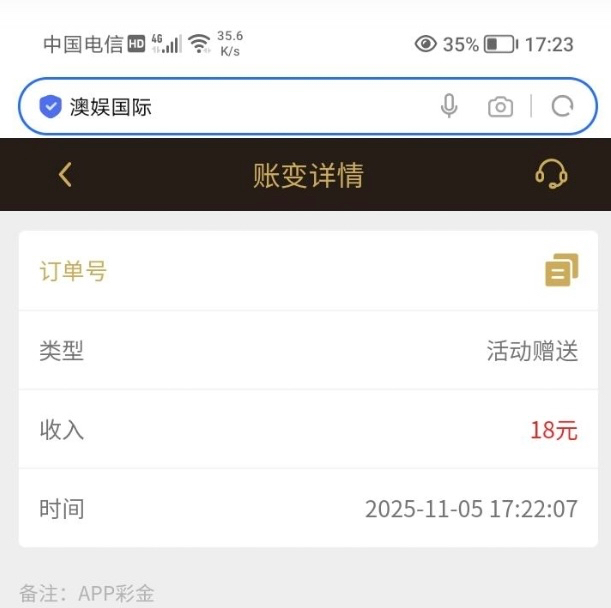Open customer service headset icon
Image resolution: width=611 pixels, height=608 pixels.
[x=551, y=175]
